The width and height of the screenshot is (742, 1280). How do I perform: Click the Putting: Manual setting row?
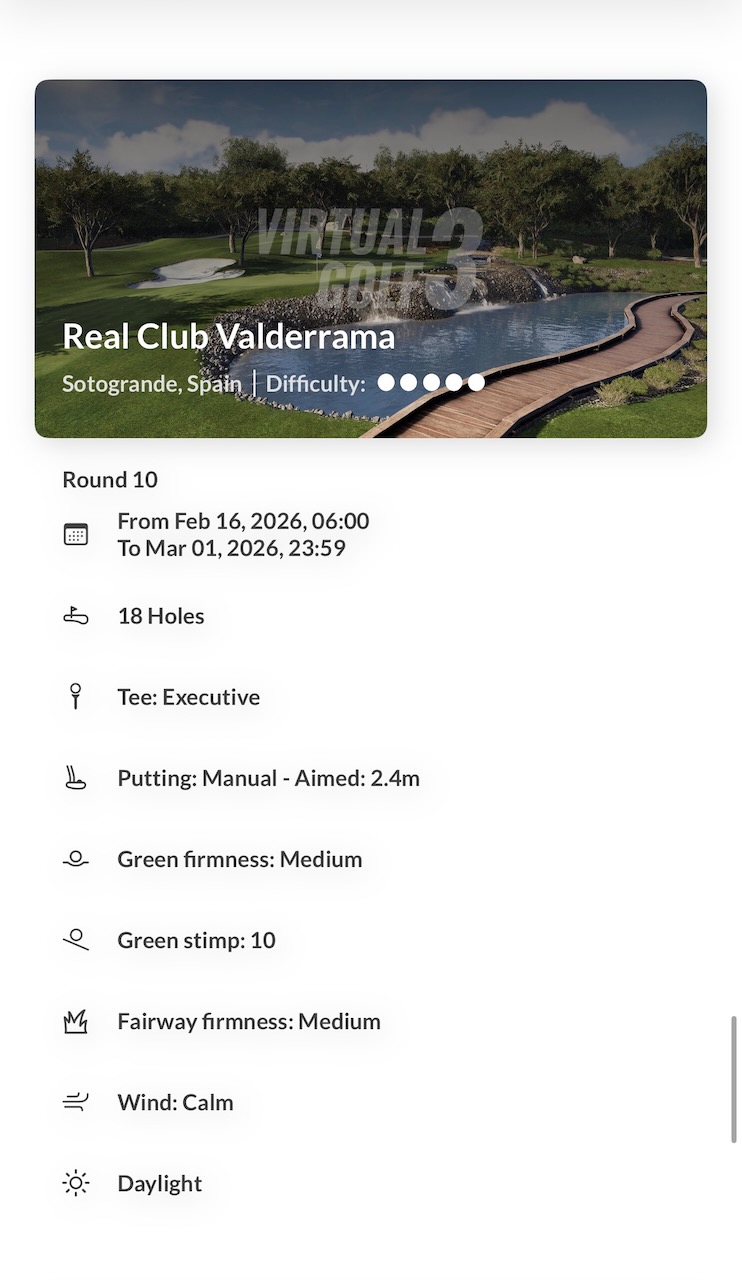point(268,778)
